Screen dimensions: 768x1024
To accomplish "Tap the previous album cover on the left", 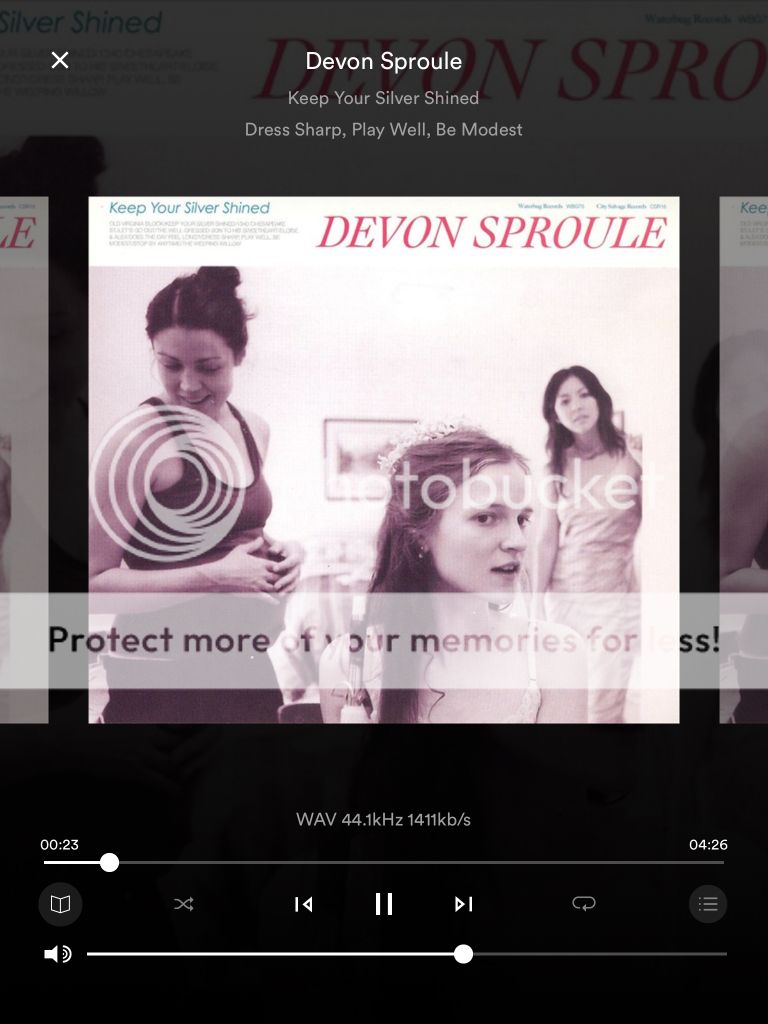I will (x=23, y=460).
